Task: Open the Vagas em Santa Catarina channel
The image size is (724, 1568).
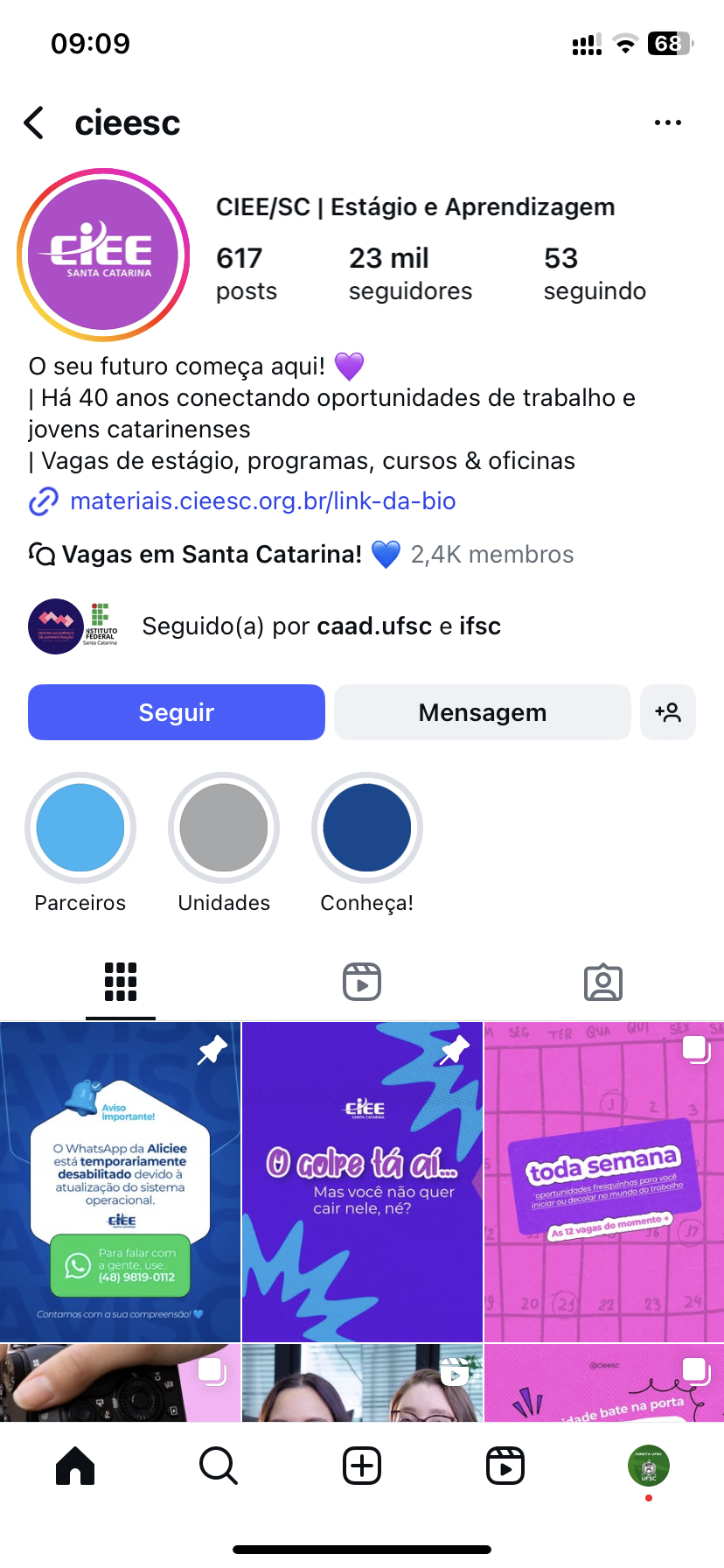Action: tap(212, 555)
